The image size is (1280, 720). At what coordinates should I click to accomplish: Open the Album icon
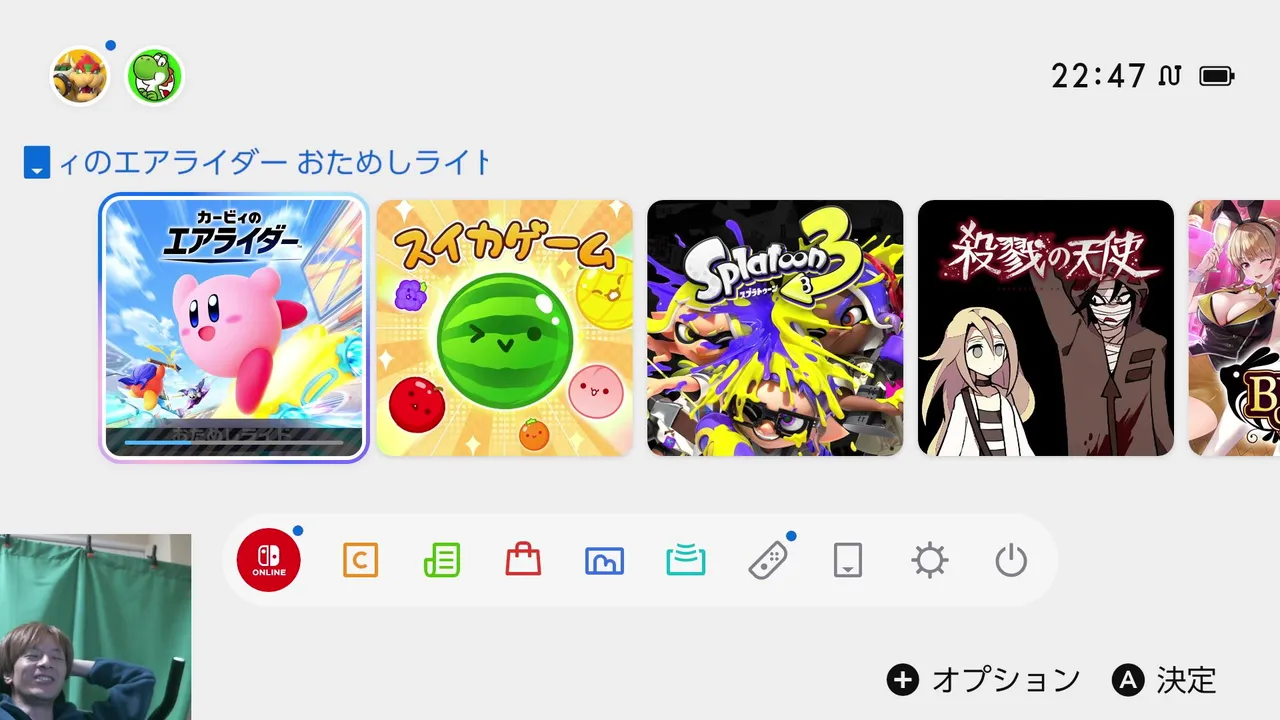click(604, 561)
